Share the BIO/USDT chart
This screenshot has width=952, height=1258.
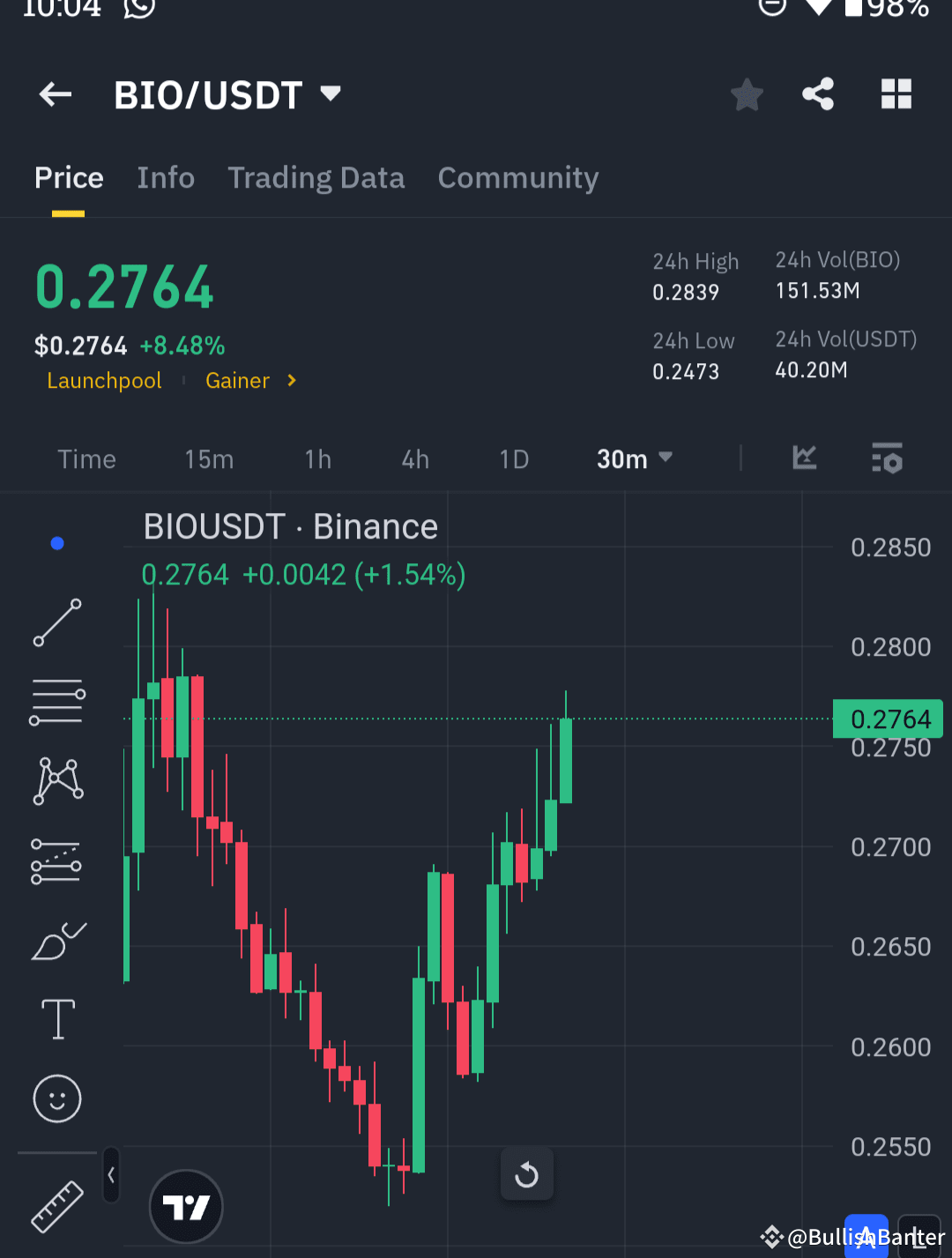(x=817, y=94)
